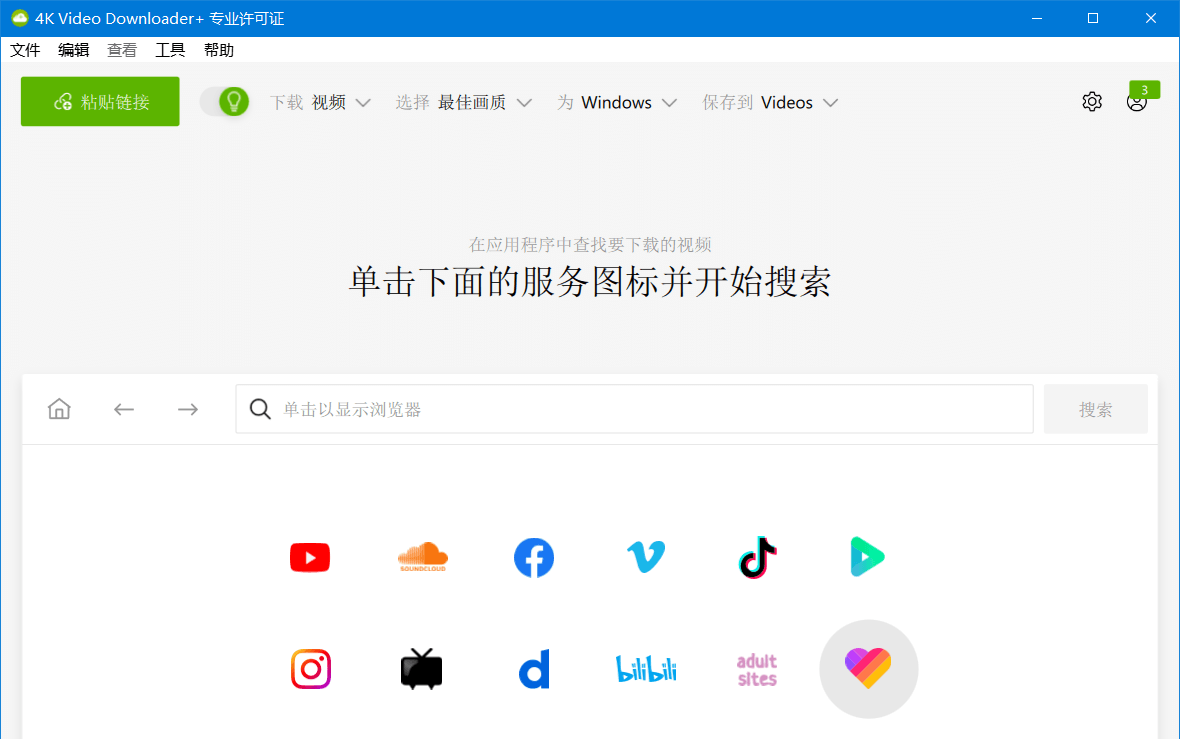Go to the browser home icon
Viewport: 1180px width, 739px height.
(59, 409)
